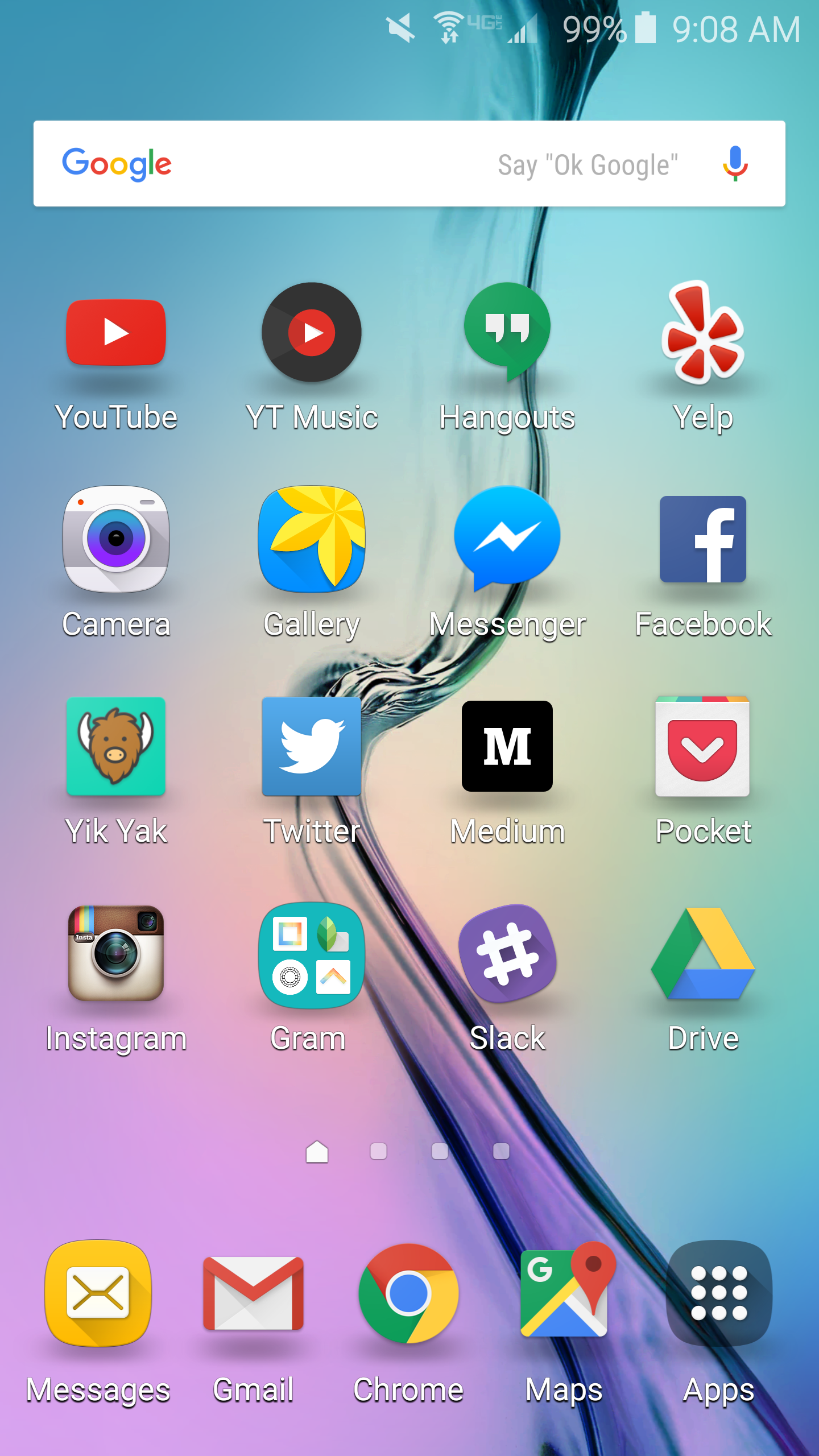Start voice search with the microphone
819x1456 pixels.
click(x=735, y=164)
